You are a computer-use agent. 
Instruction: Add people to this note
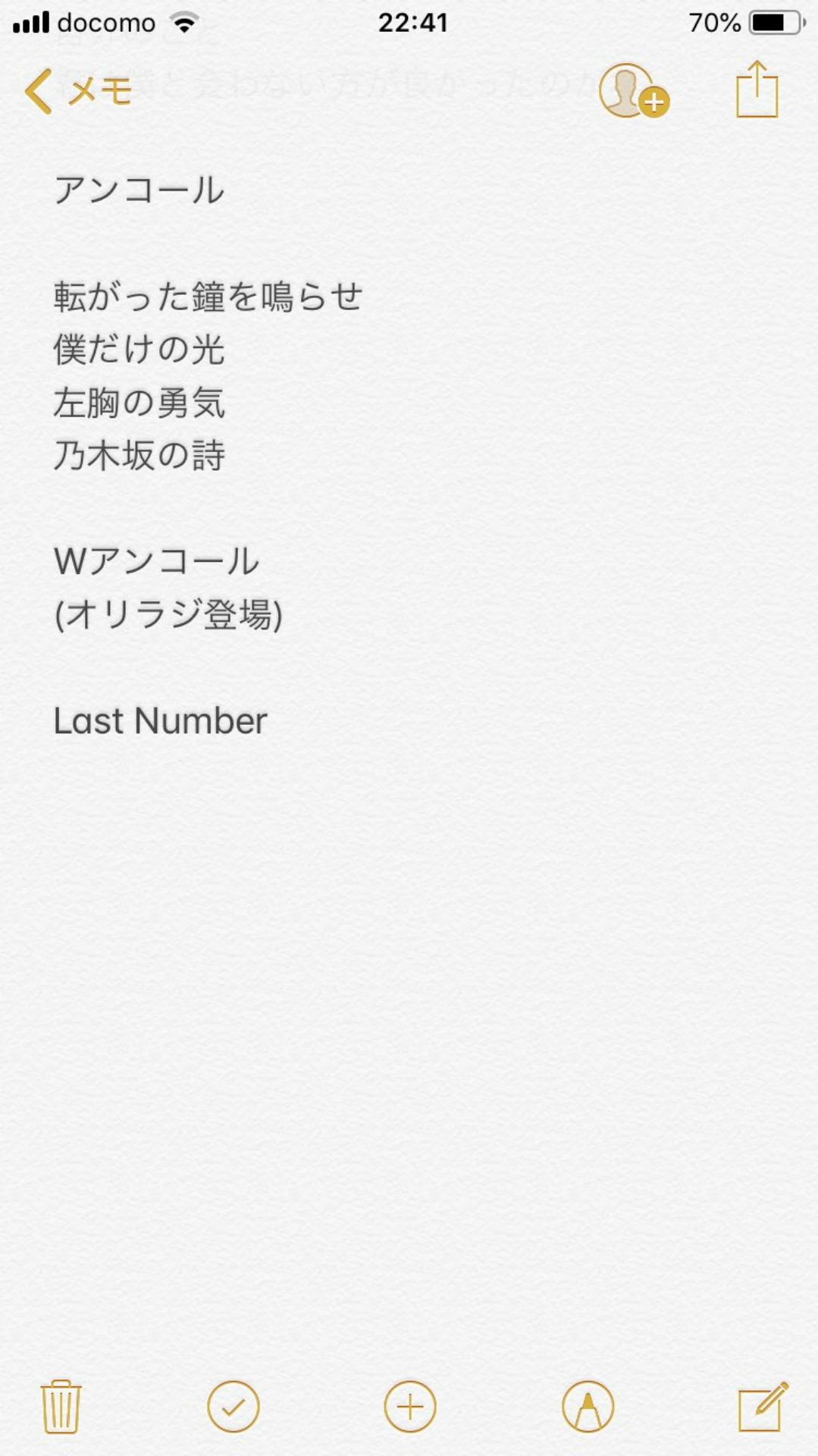click(x=632, y=91)
